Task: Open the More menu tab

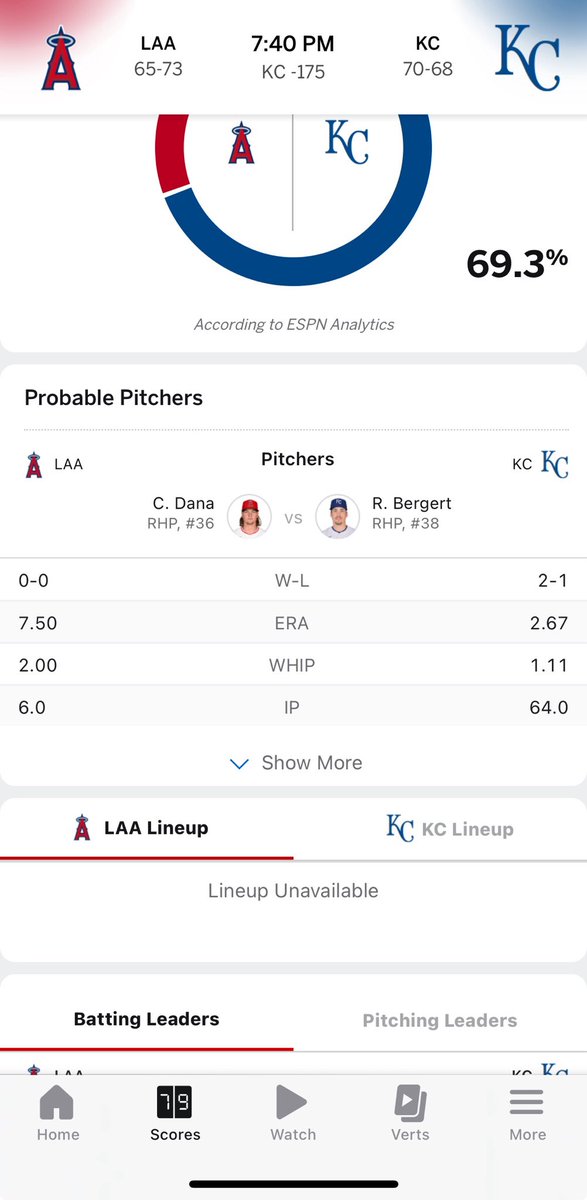Action: coord(527,1113)
